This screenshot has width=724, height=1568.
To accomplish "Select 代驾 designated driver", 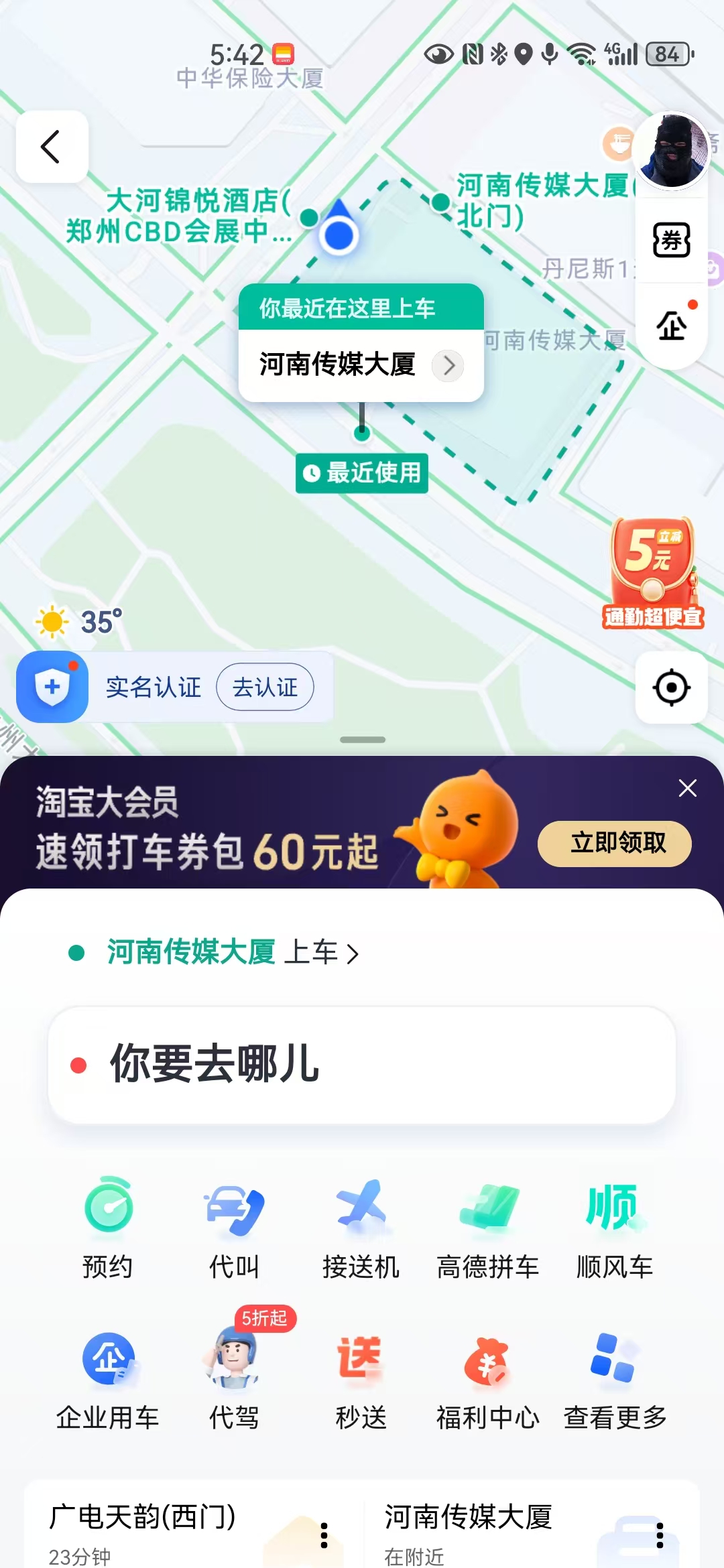I will (x=234, y=1380).
